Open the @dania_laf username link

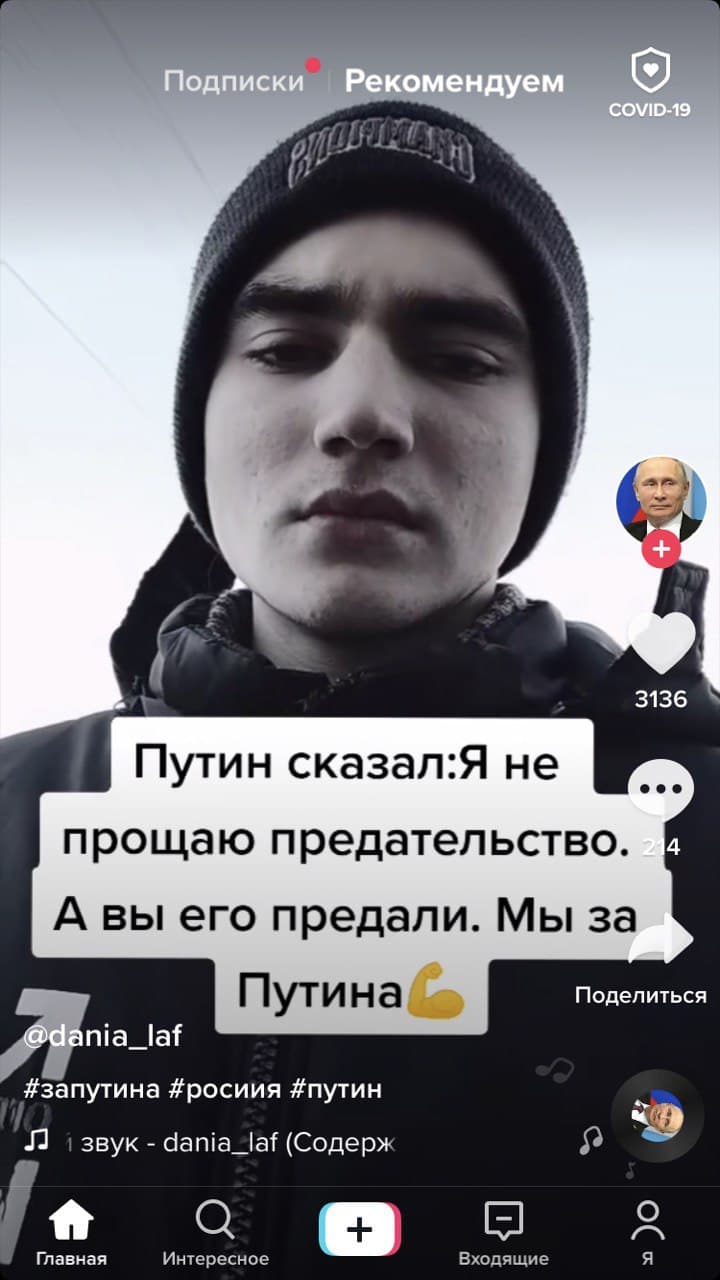102,1035
